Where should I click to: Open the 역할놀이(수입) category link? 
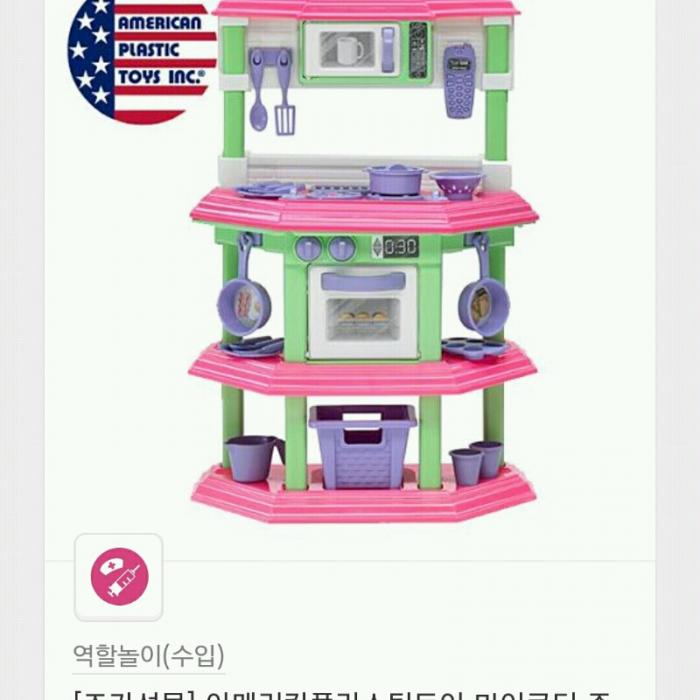149,655
